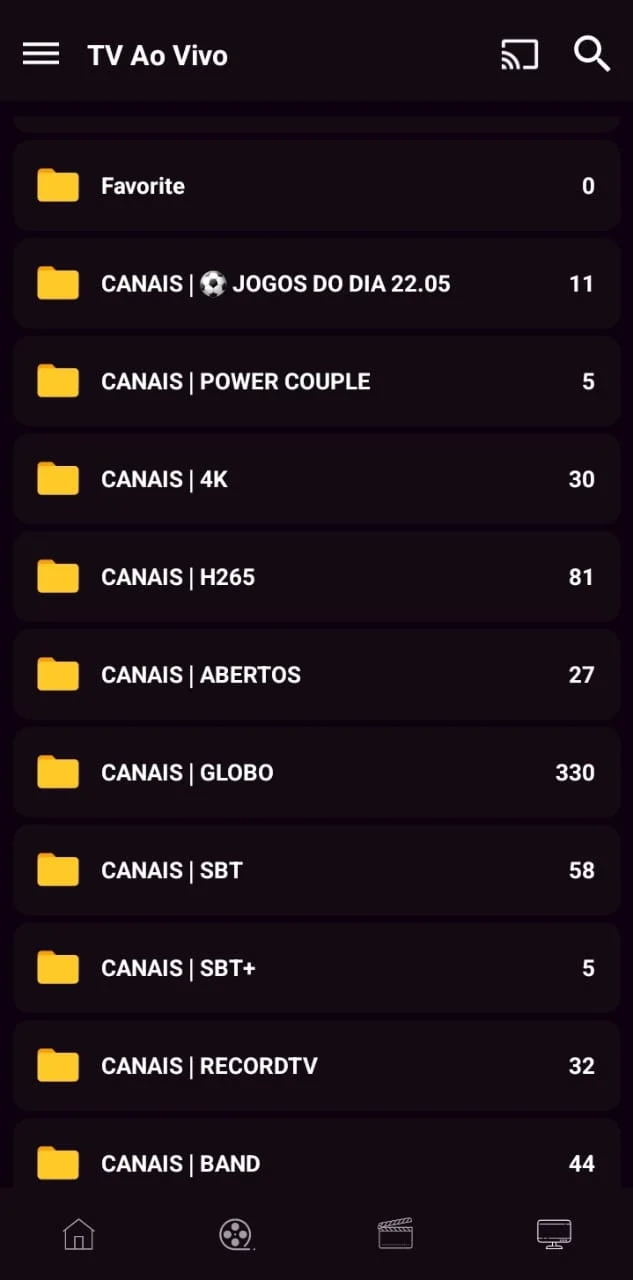Open the CANAIS | 4K folder

point(316,480)
